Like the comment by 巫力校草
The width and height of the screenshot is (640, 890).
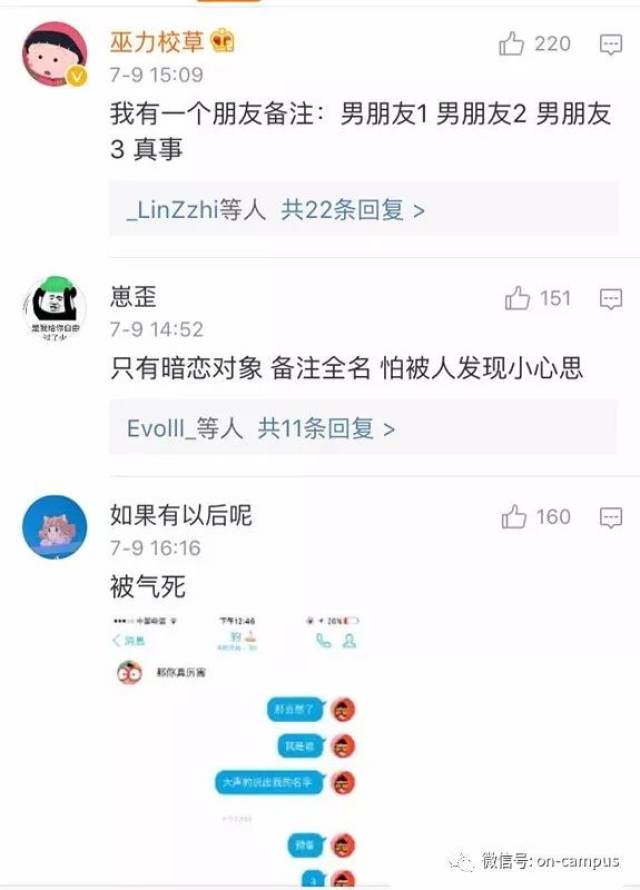(x=513, y=44)
